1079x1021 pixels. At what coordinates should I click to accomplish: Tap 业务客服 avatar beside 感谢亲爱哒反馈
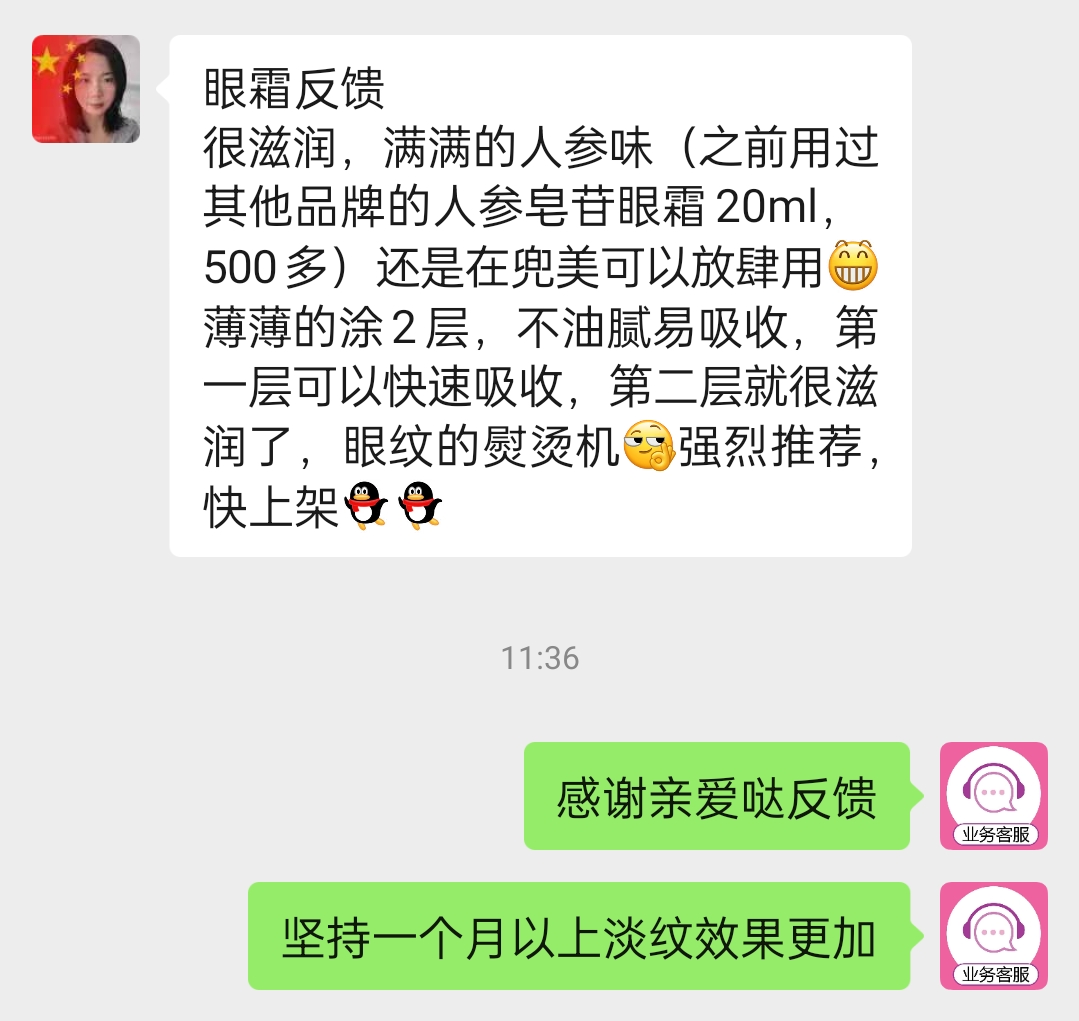coord(993,796)
